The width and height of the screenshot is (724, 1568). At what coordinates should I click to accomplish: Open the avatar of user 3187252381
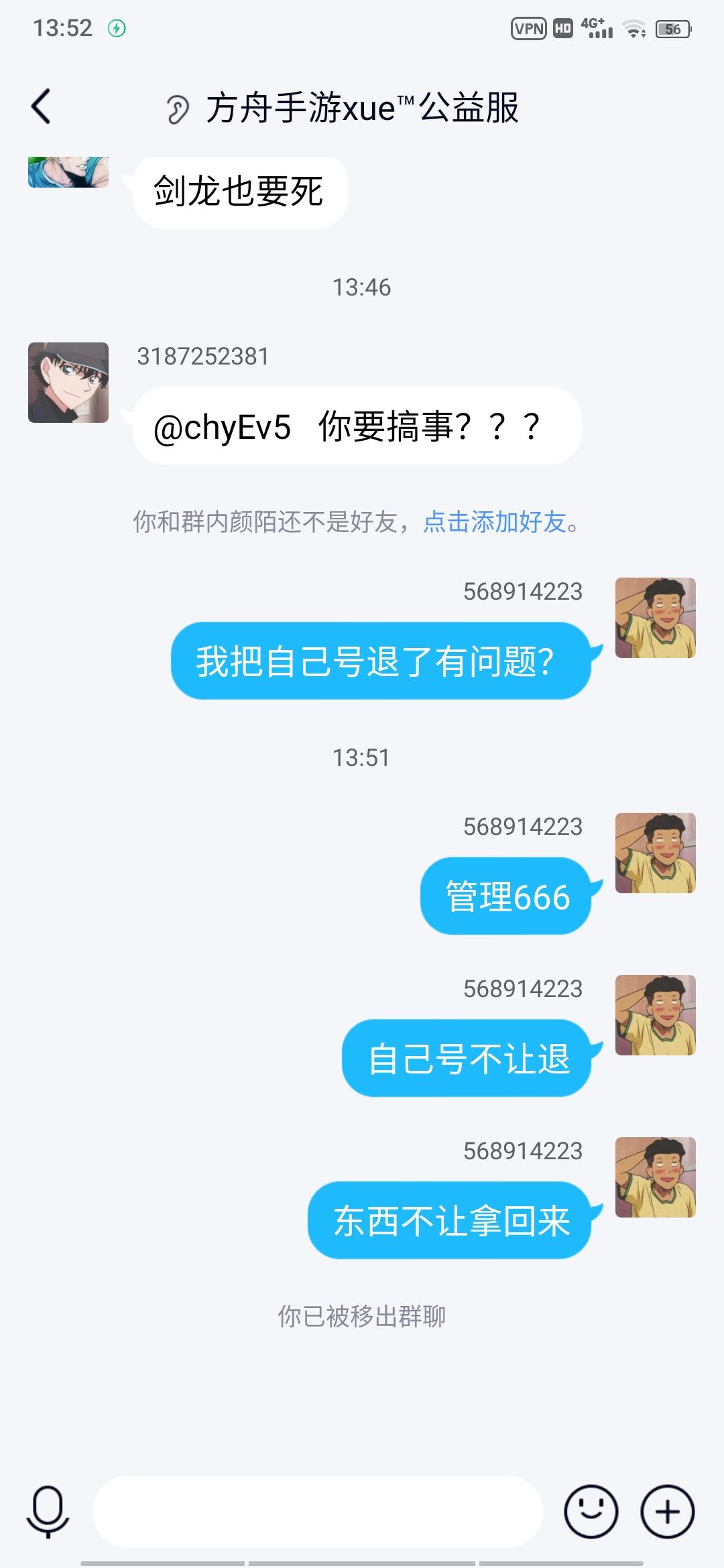pos(68,383)
